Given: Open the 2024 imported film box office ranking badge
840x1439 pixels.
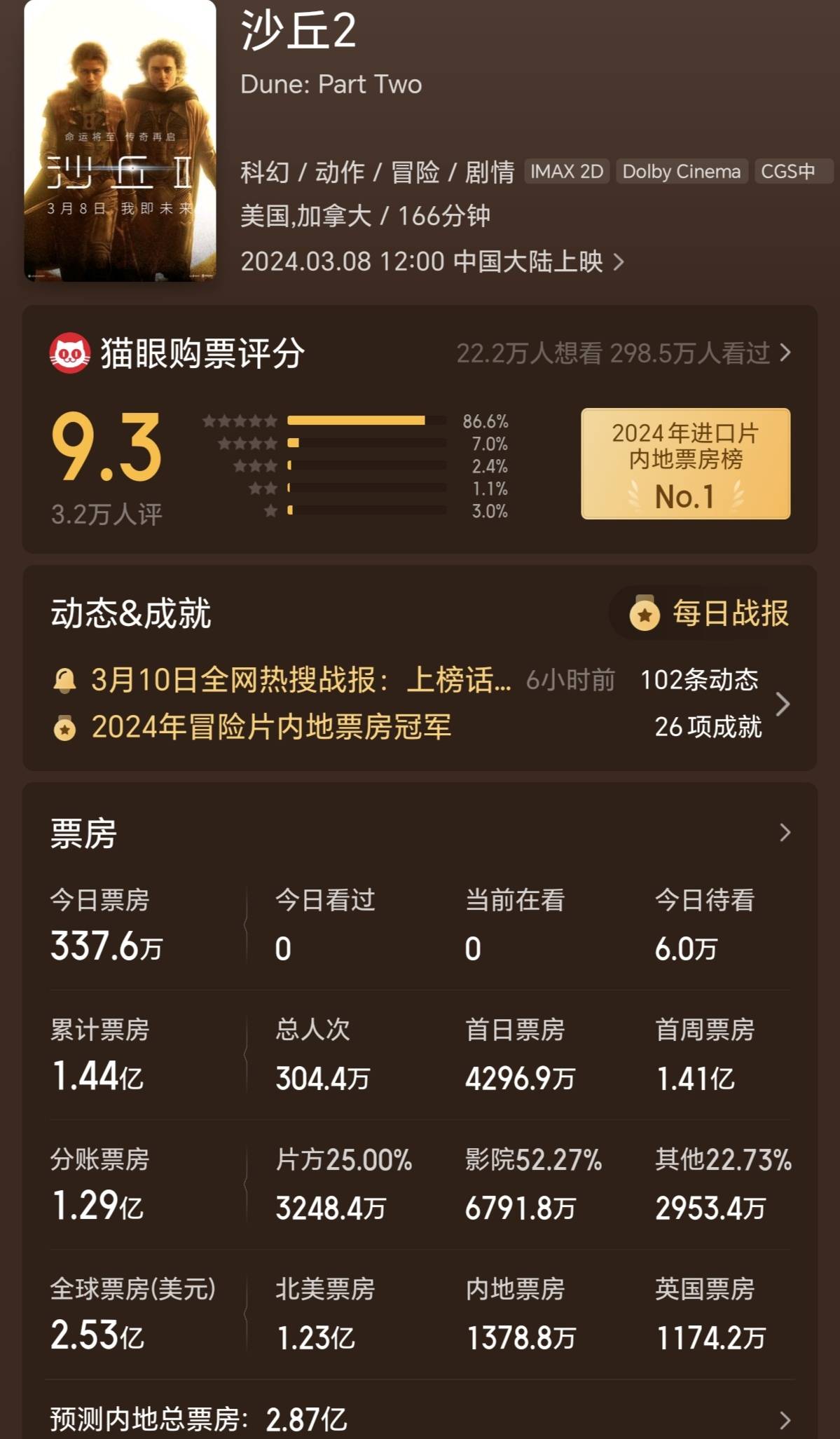Looking at the screenshot, I should pyautogui.click(x=685, y=463).
